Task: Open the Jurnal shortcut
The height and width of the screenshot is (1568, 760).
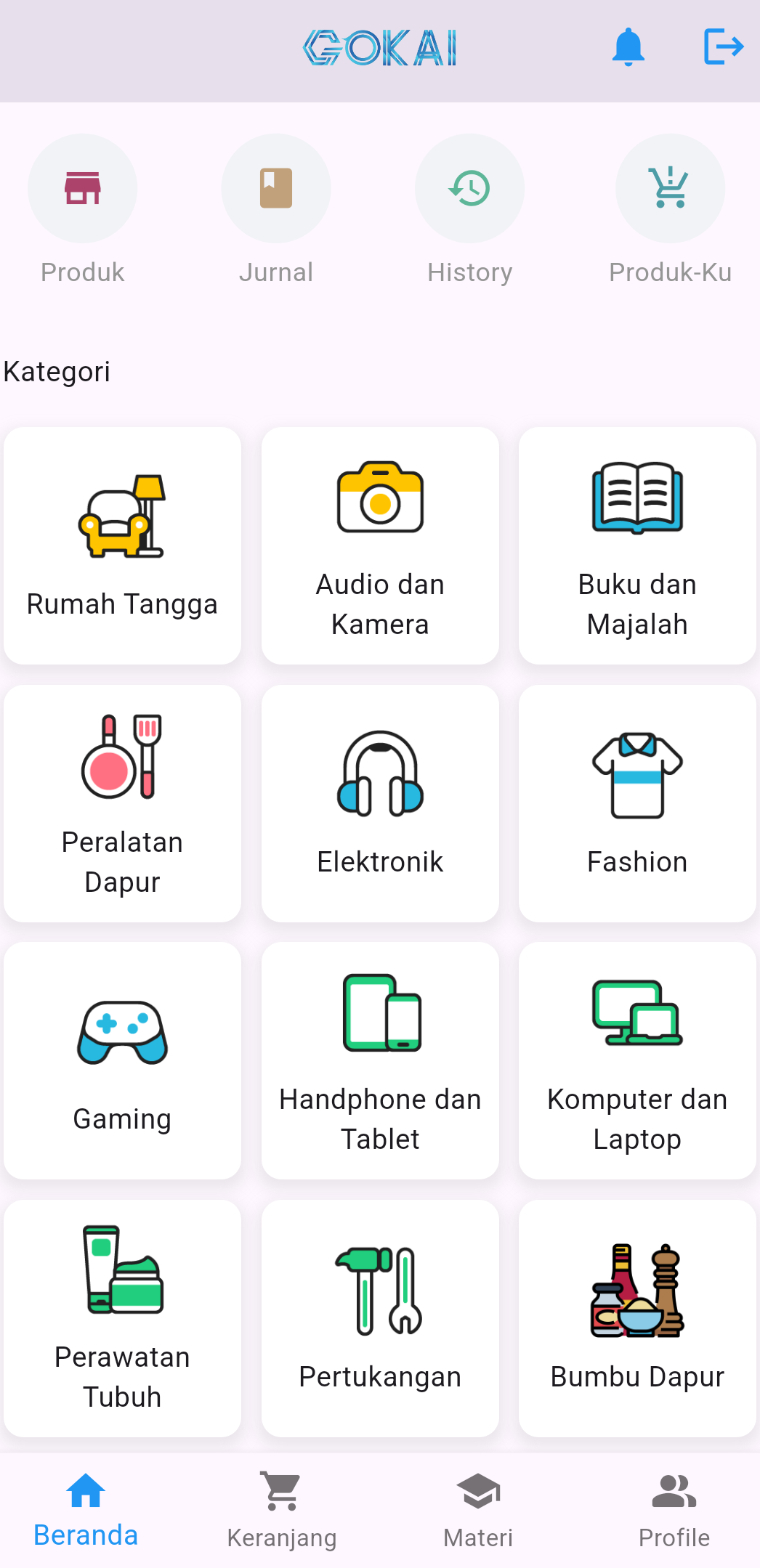Action: tap(276, 189)
